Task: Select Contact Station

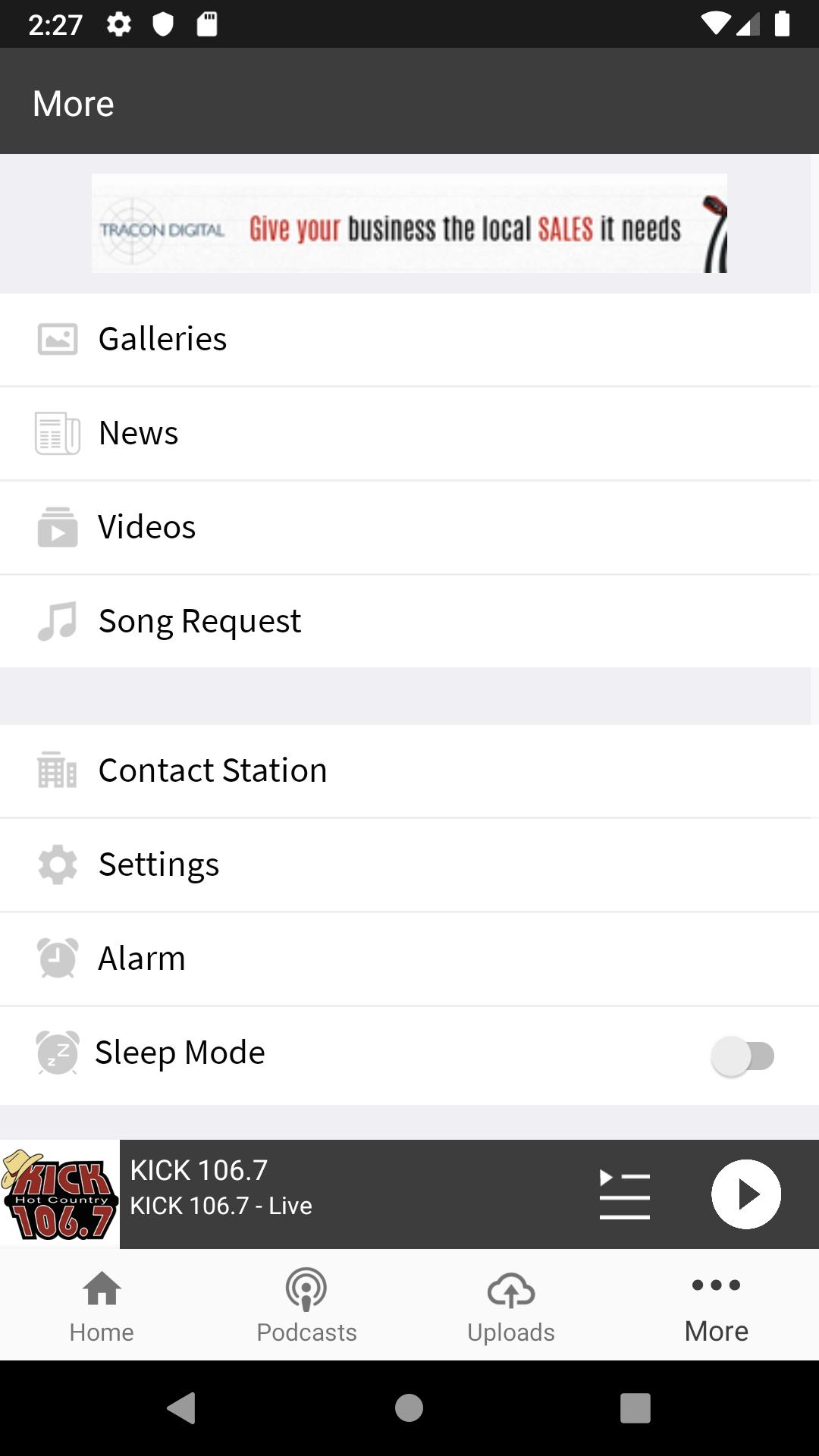Action: pyautogui.click(x=409, y=770)
